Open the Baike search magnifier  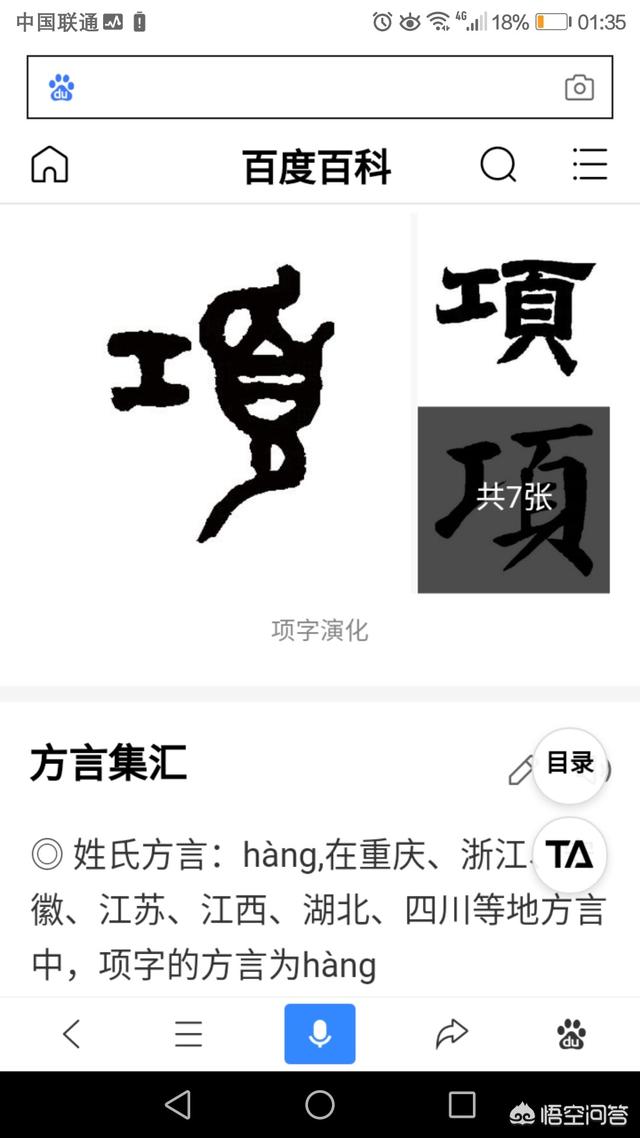[498, 165]
